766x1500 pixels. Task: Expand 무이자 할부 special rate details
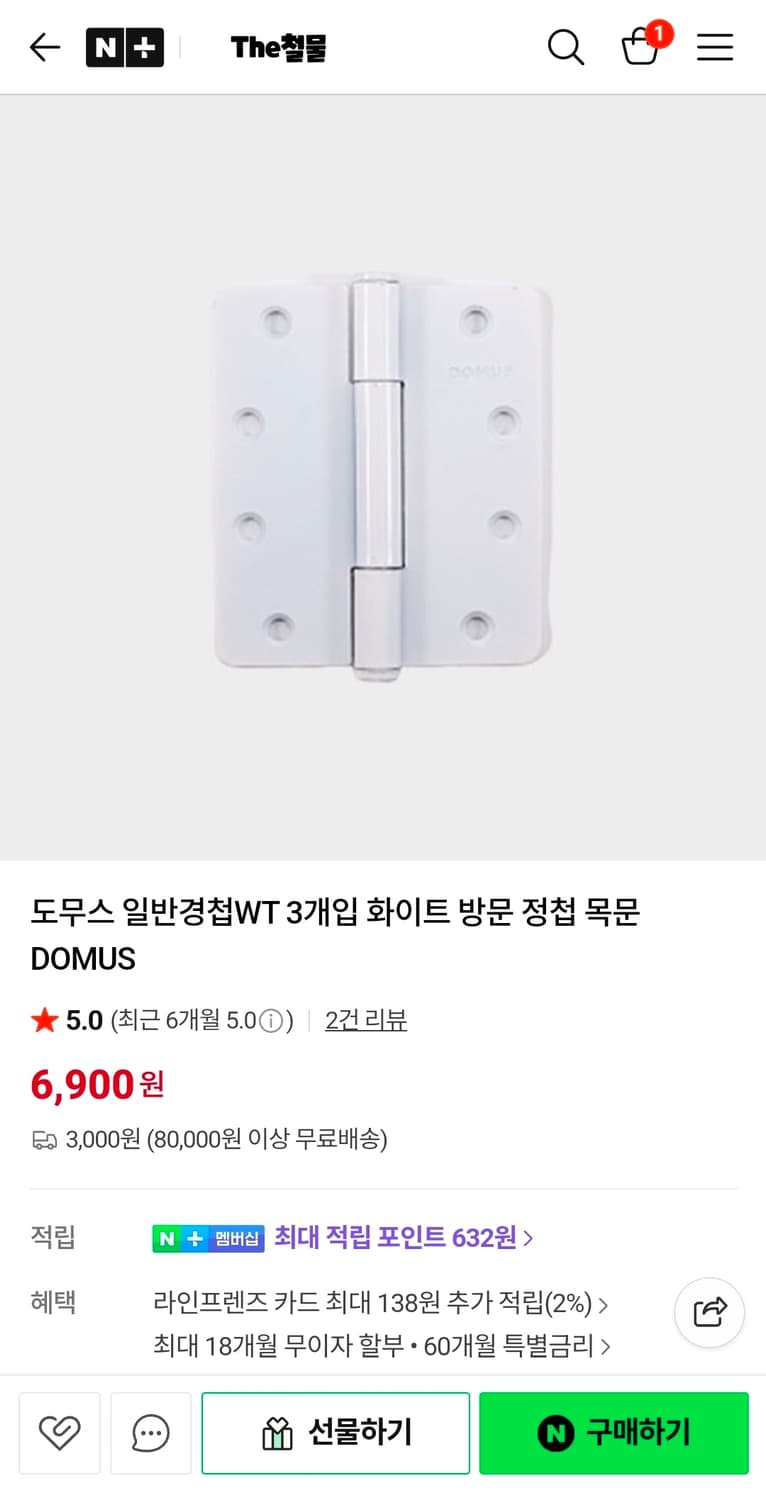(x=380, y=1346)
